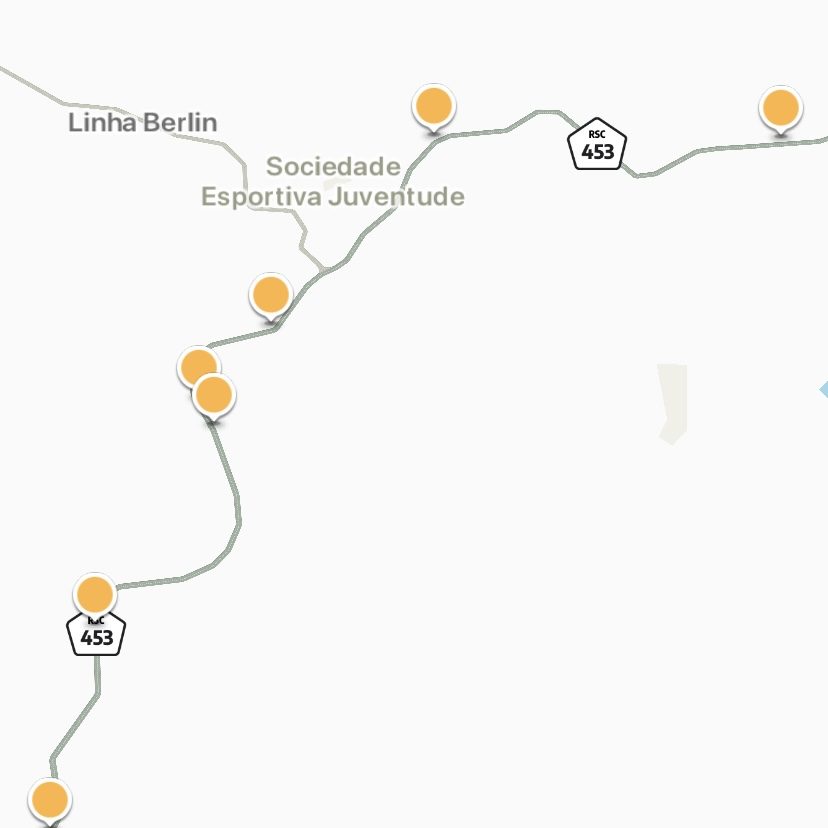Screen dimensions: 828x828
Task: Open the pin east of the upper RSC 453 shield
Action: click(x=780, y=107)
